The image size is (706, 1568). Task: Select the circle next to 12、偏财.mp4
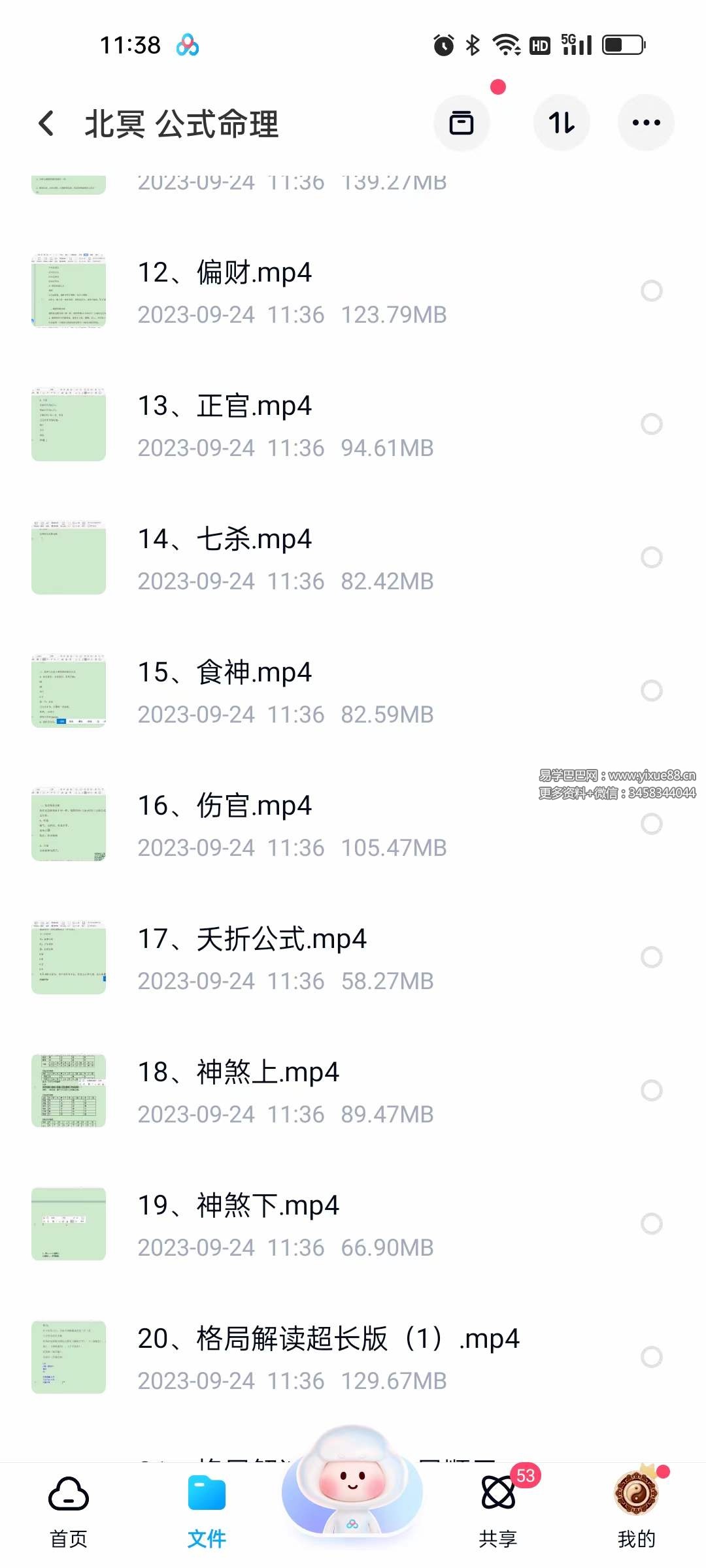652,291
